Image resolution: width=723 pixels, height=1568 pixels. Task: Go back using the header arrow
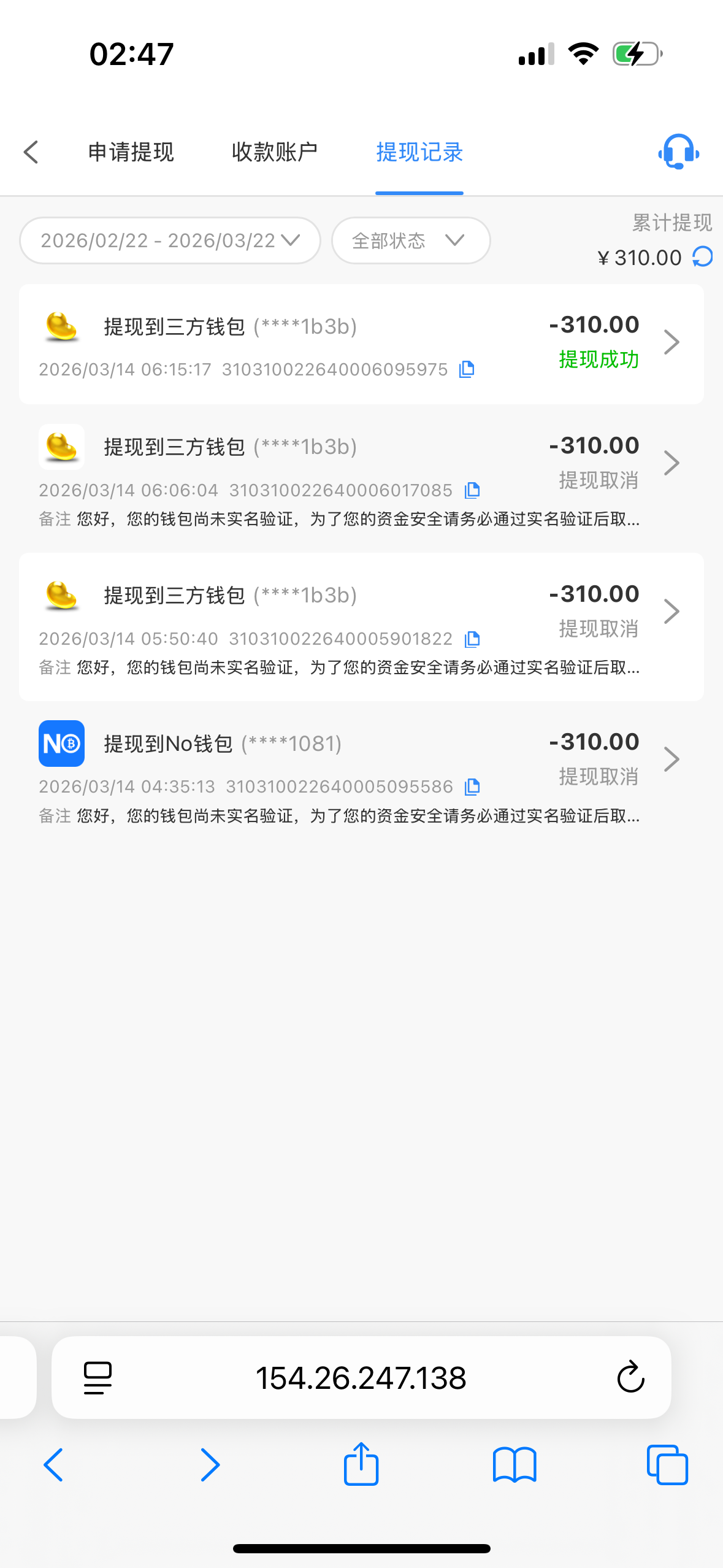(x=31, y=152)
